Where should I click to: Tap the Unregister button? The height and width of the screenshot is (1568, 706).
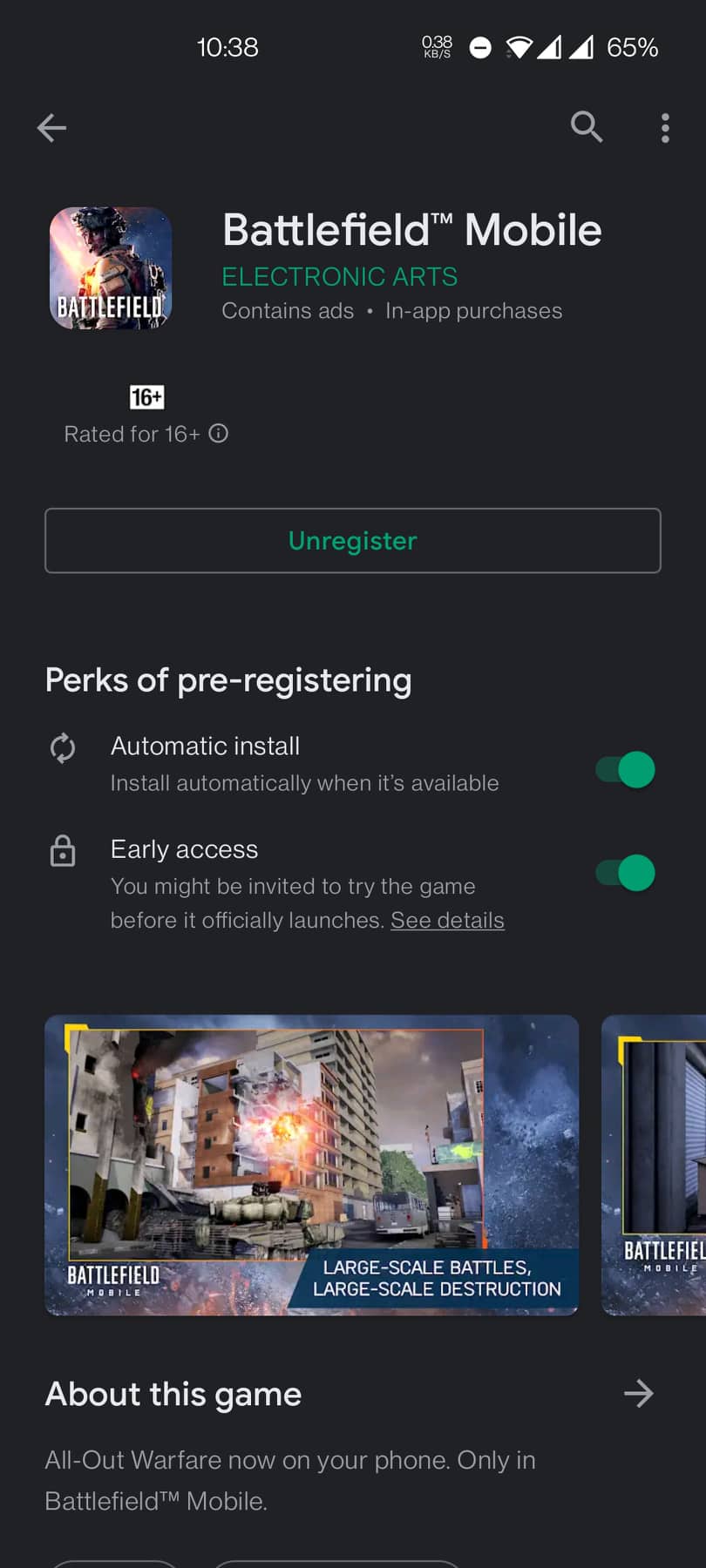(x=353, y=540)
